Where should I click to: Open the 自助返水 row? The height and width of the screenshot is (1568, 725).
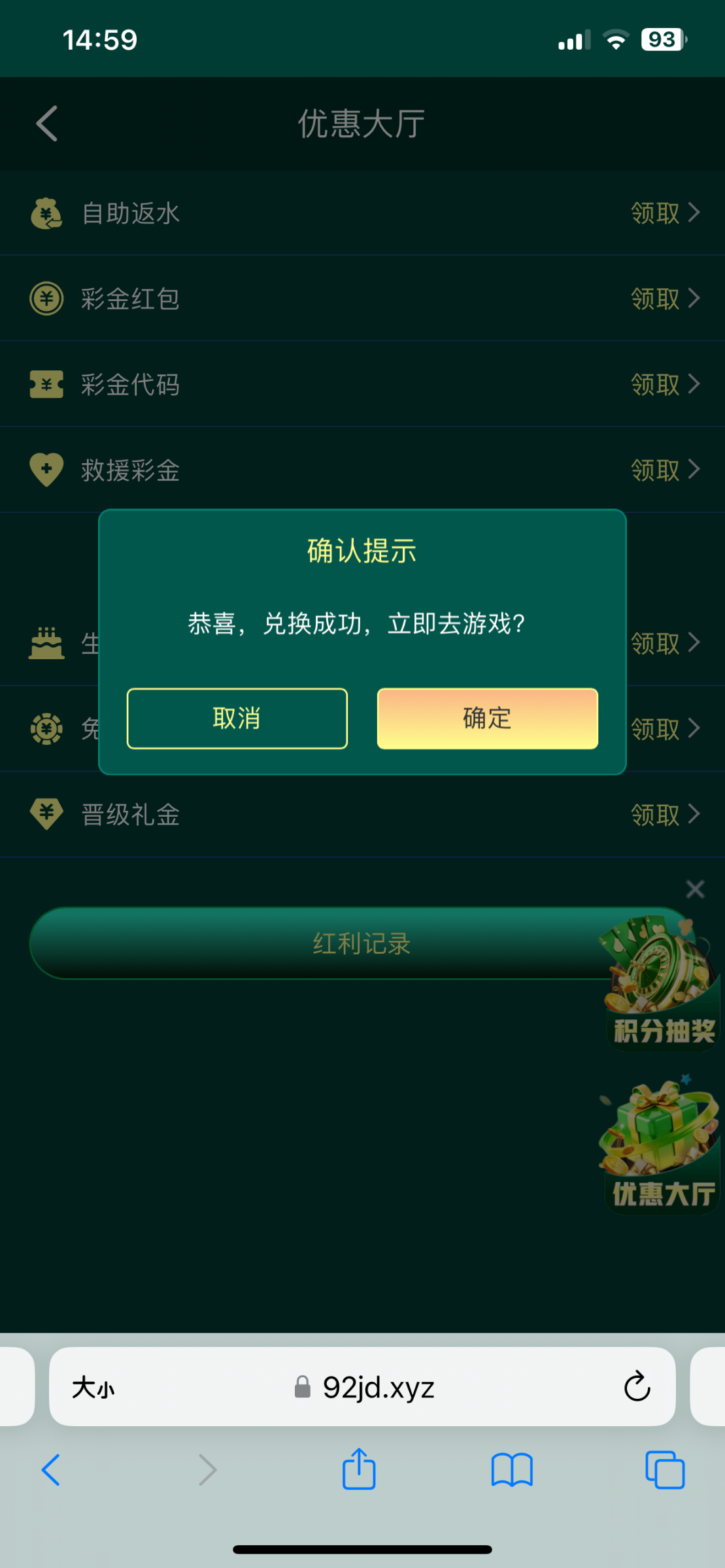[x=362, y=213]
